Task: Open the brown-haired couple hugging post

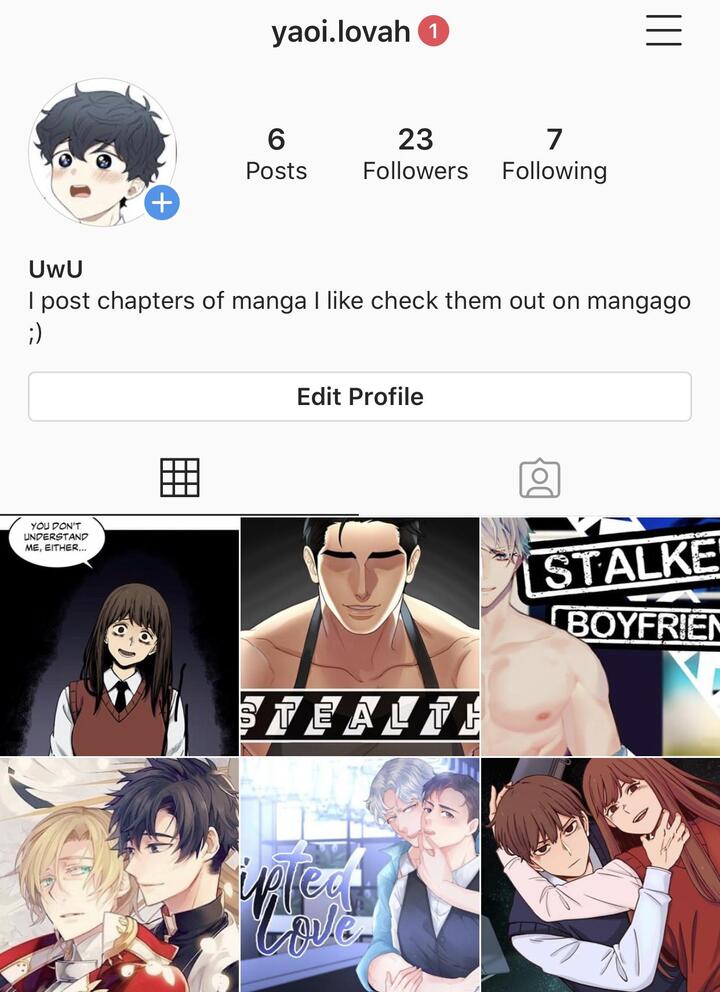Action: (x=600, y=876)
